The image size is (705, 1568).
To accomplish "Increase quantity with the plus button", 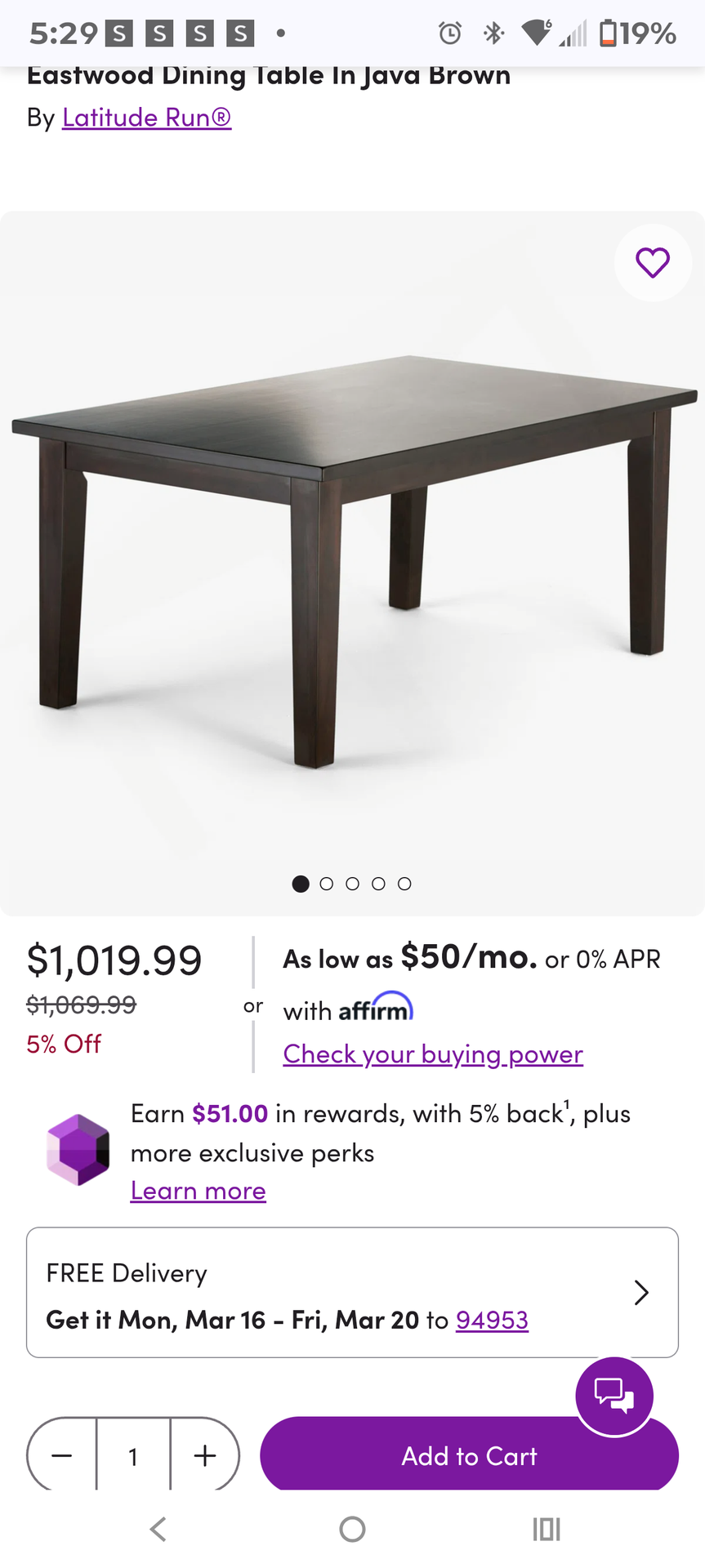I will tap(205, 1455).
